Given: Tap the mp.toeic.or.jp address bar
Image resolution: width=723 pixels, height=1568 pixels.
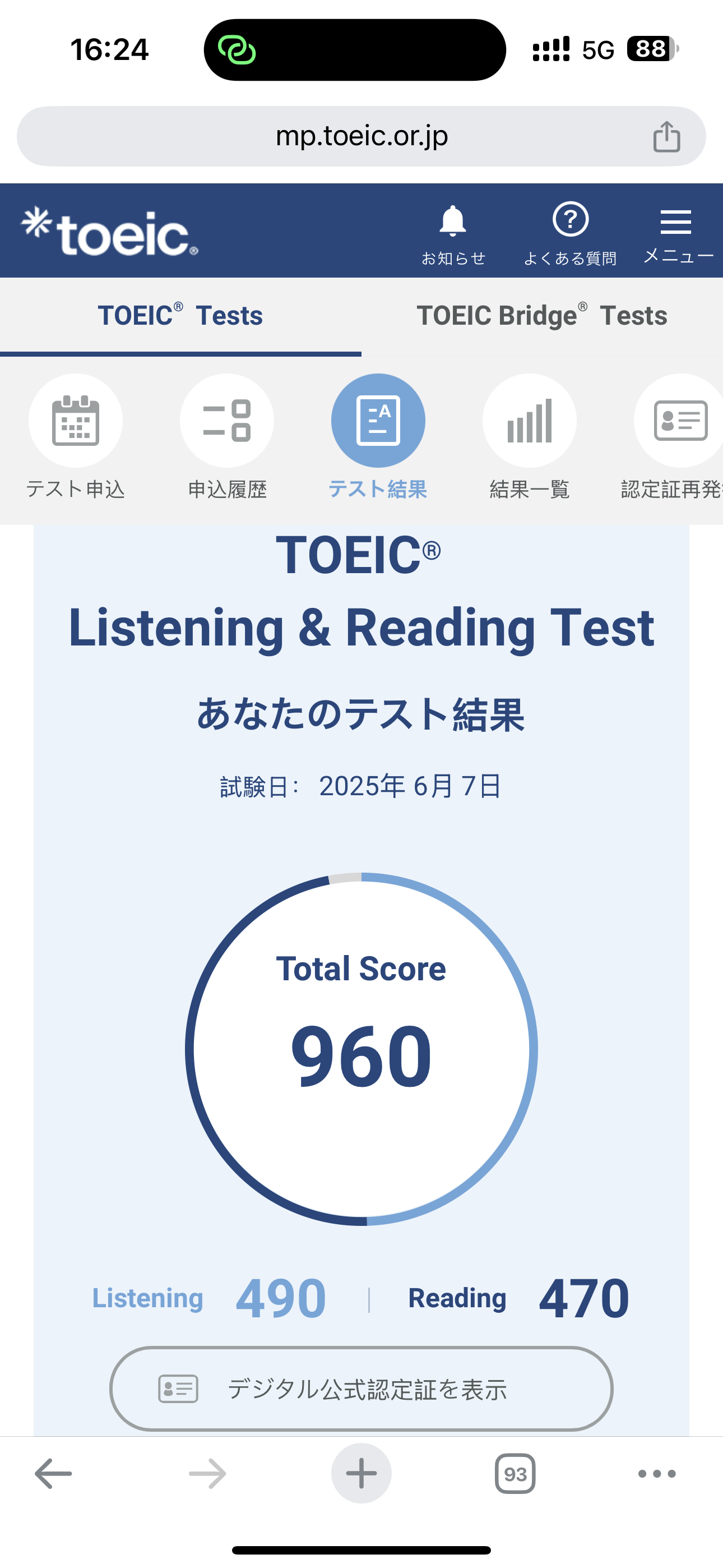Looking at the screenshot, I should tap(361, 136).
